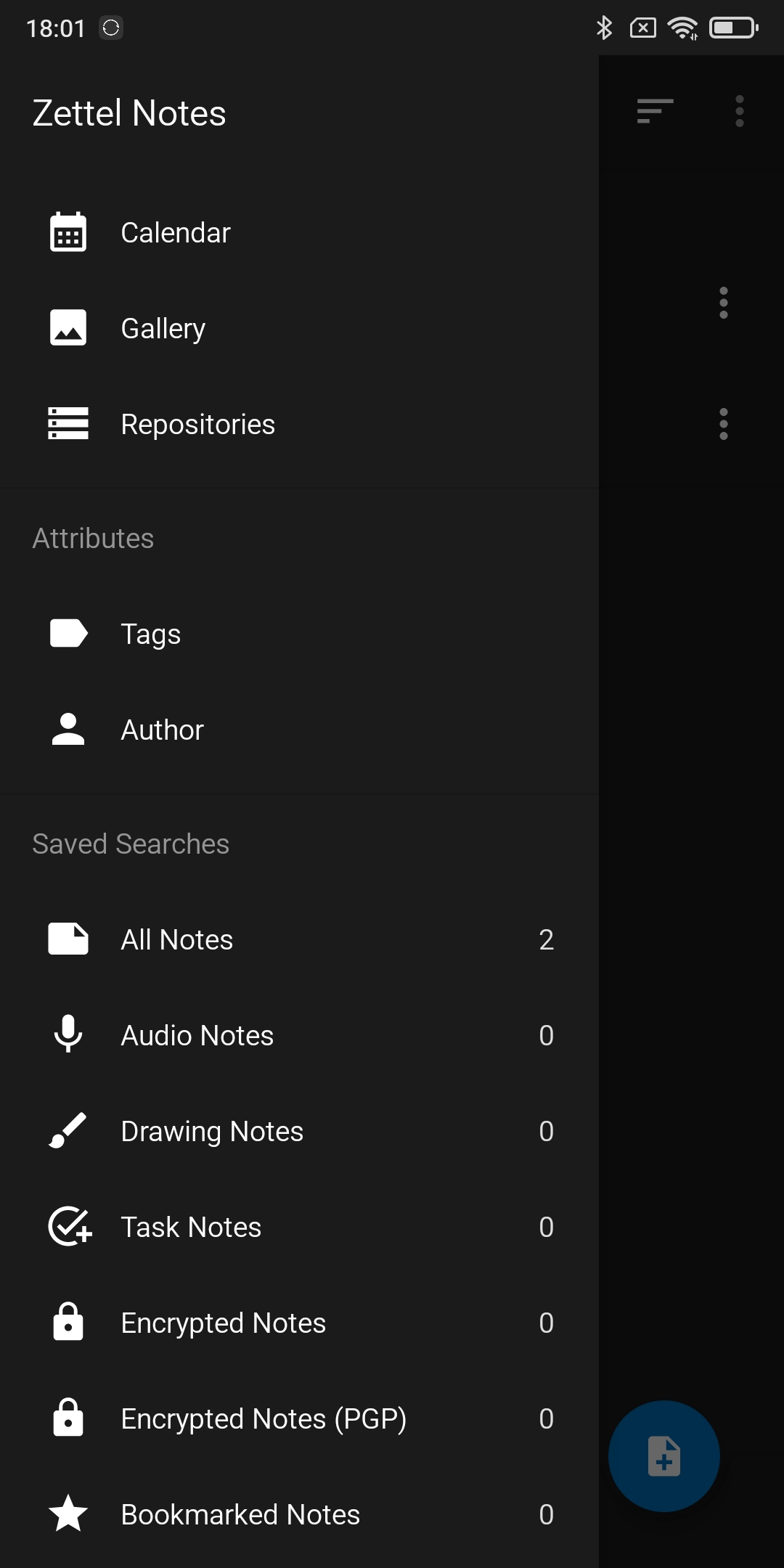Screen dimensions: 784x1568
Task: Tap the Zettel Notes app title
Action: pos(129,113)
